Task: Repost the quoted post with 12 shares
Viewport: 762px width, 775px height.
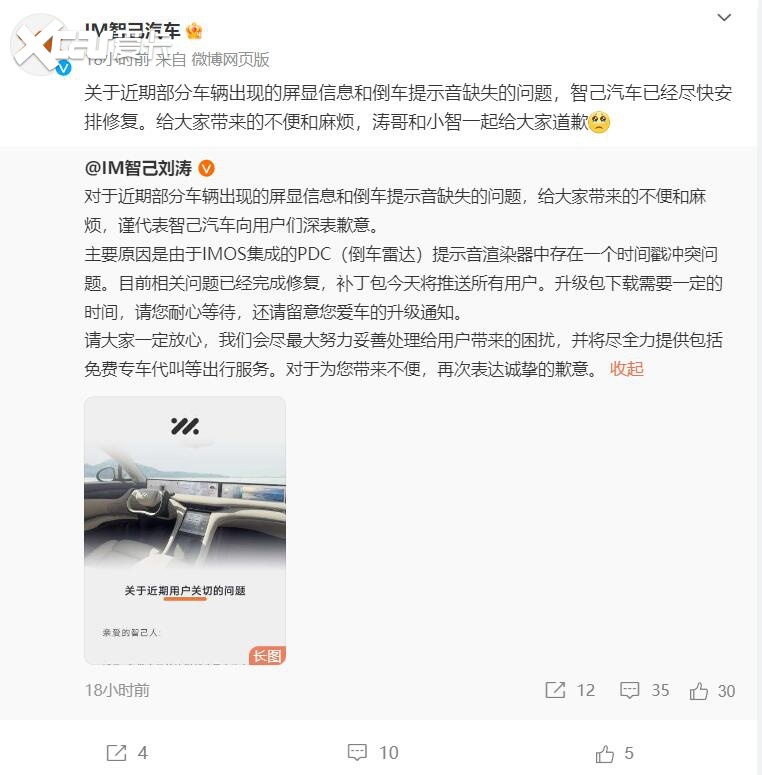Action: coord(570,690)
